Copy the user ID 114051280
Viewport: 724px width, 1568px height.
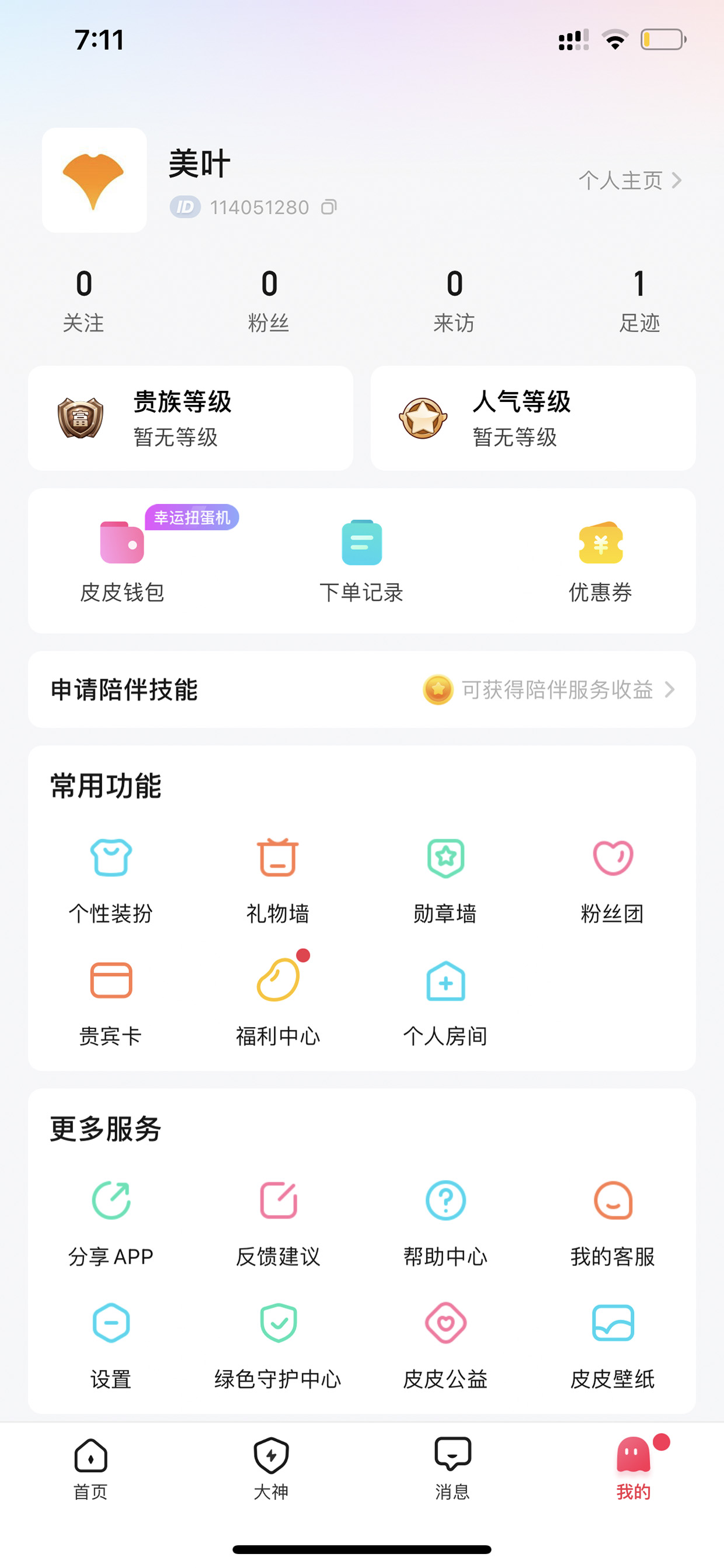tap(329, 207)
